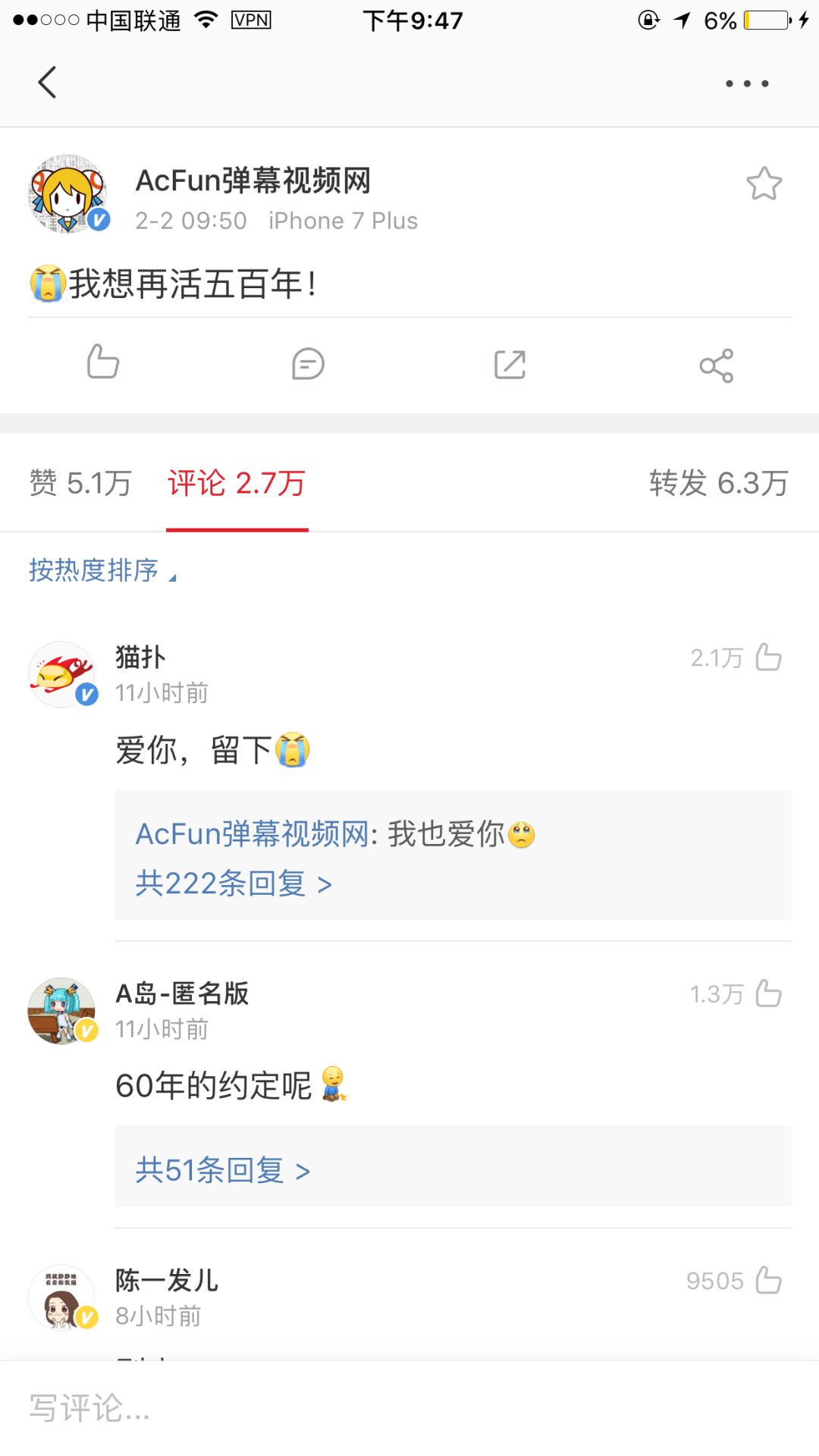Switch to the 赞 5.1万 tab

click(80, 483)
